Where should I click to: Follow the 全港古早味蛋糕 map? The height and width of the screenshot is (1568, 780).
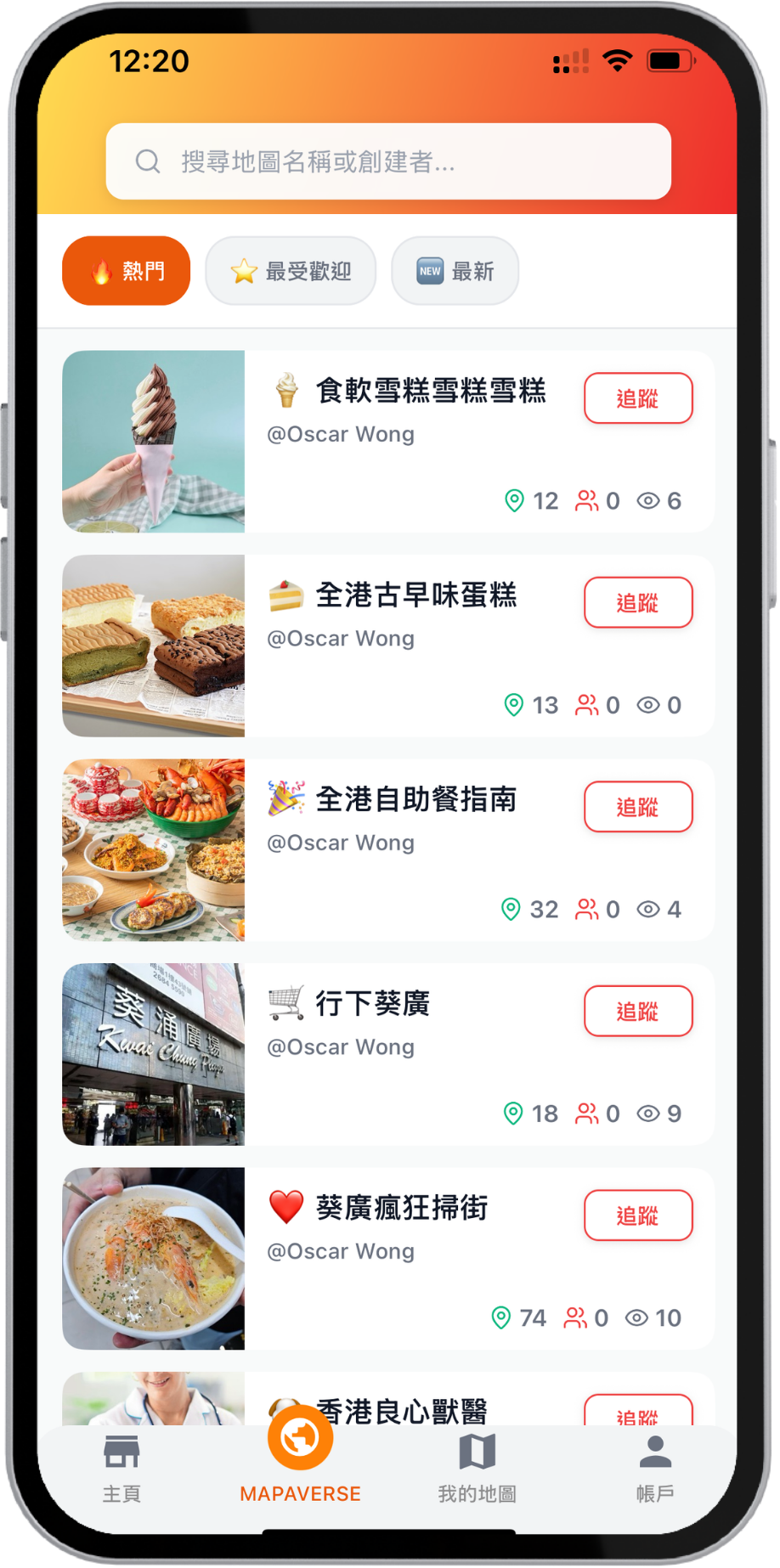point(638,602)
